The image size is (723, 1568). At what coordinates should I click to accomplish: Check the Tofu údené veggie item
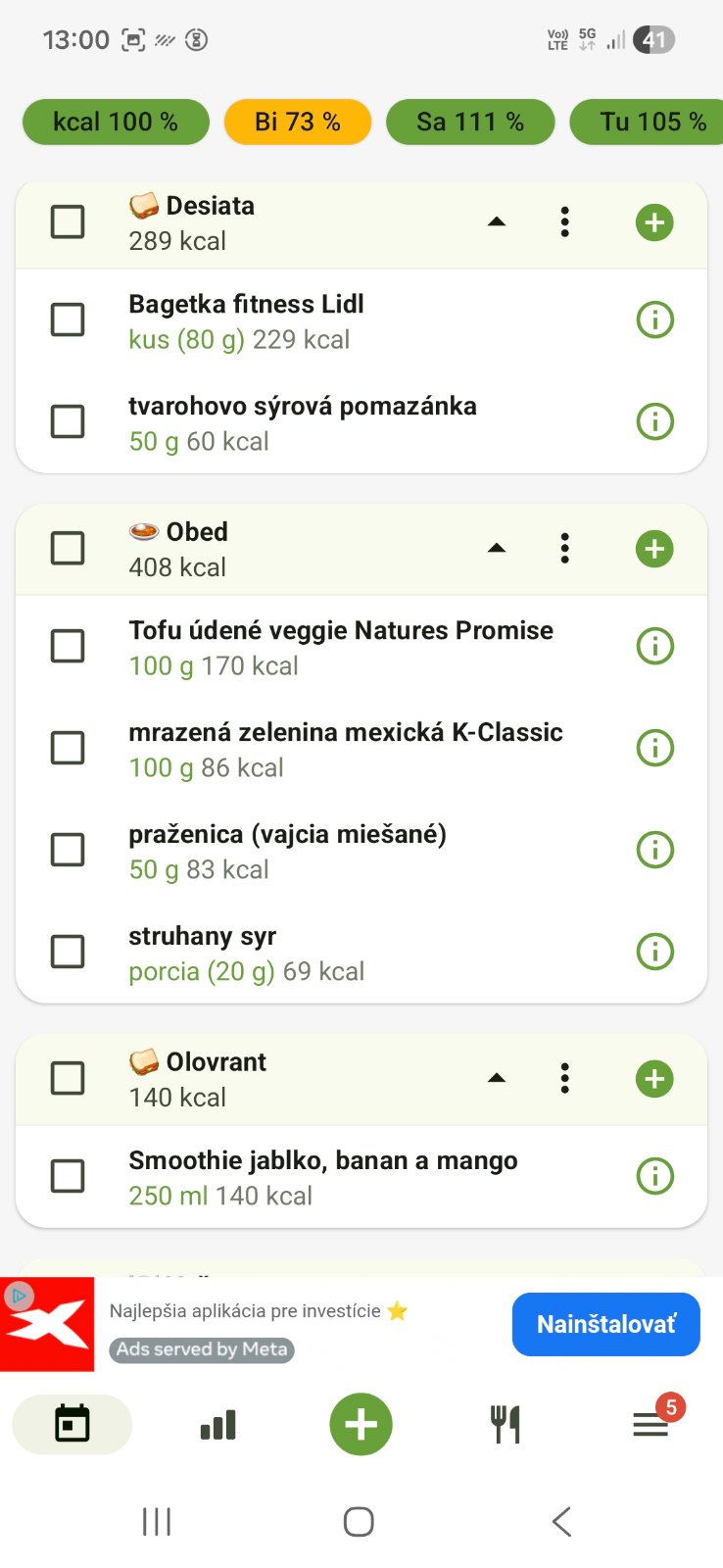(x=68, y=646)
